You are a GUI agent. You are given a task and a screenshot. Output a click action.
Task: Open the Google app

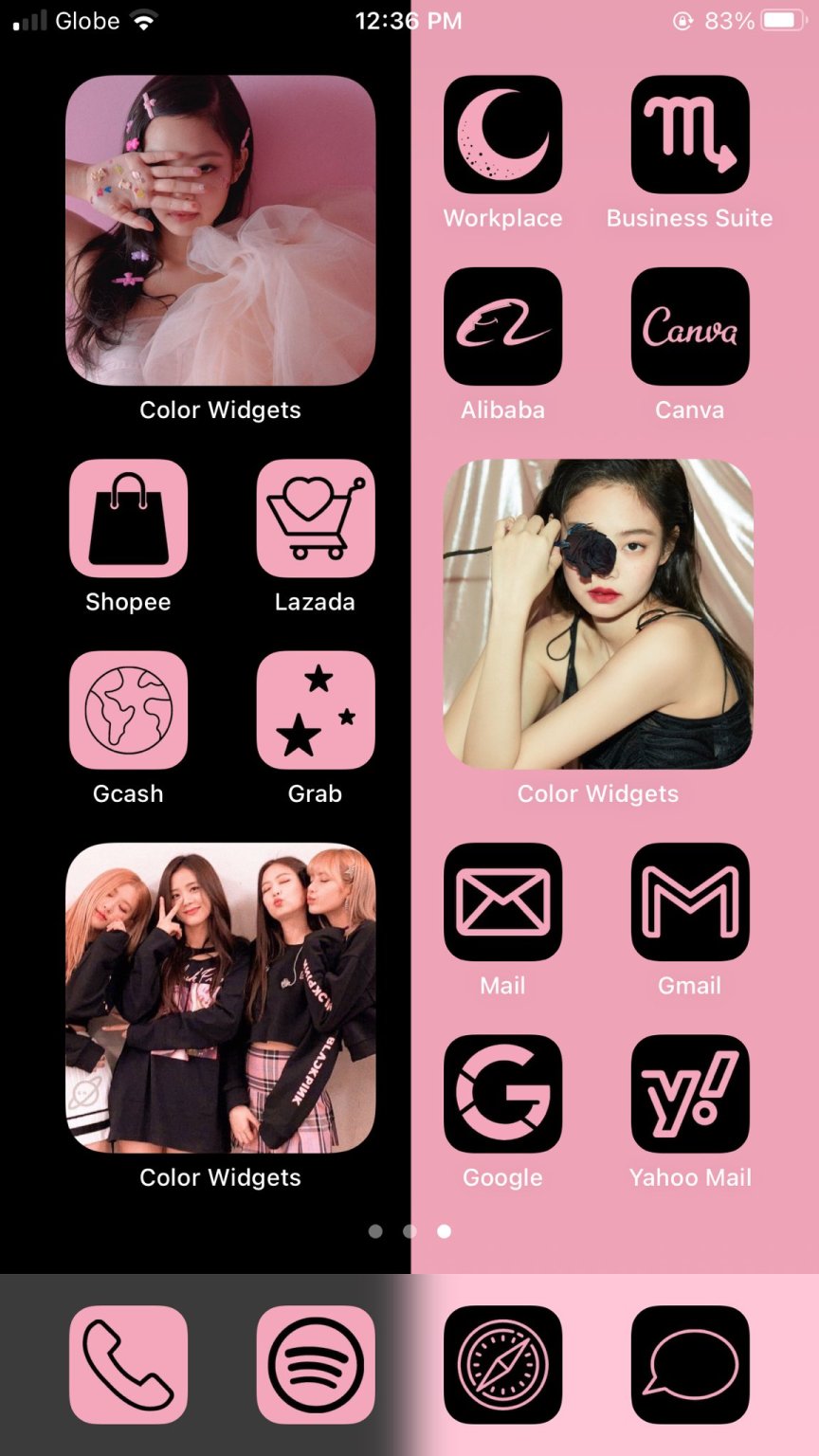tap(502, 1093)
